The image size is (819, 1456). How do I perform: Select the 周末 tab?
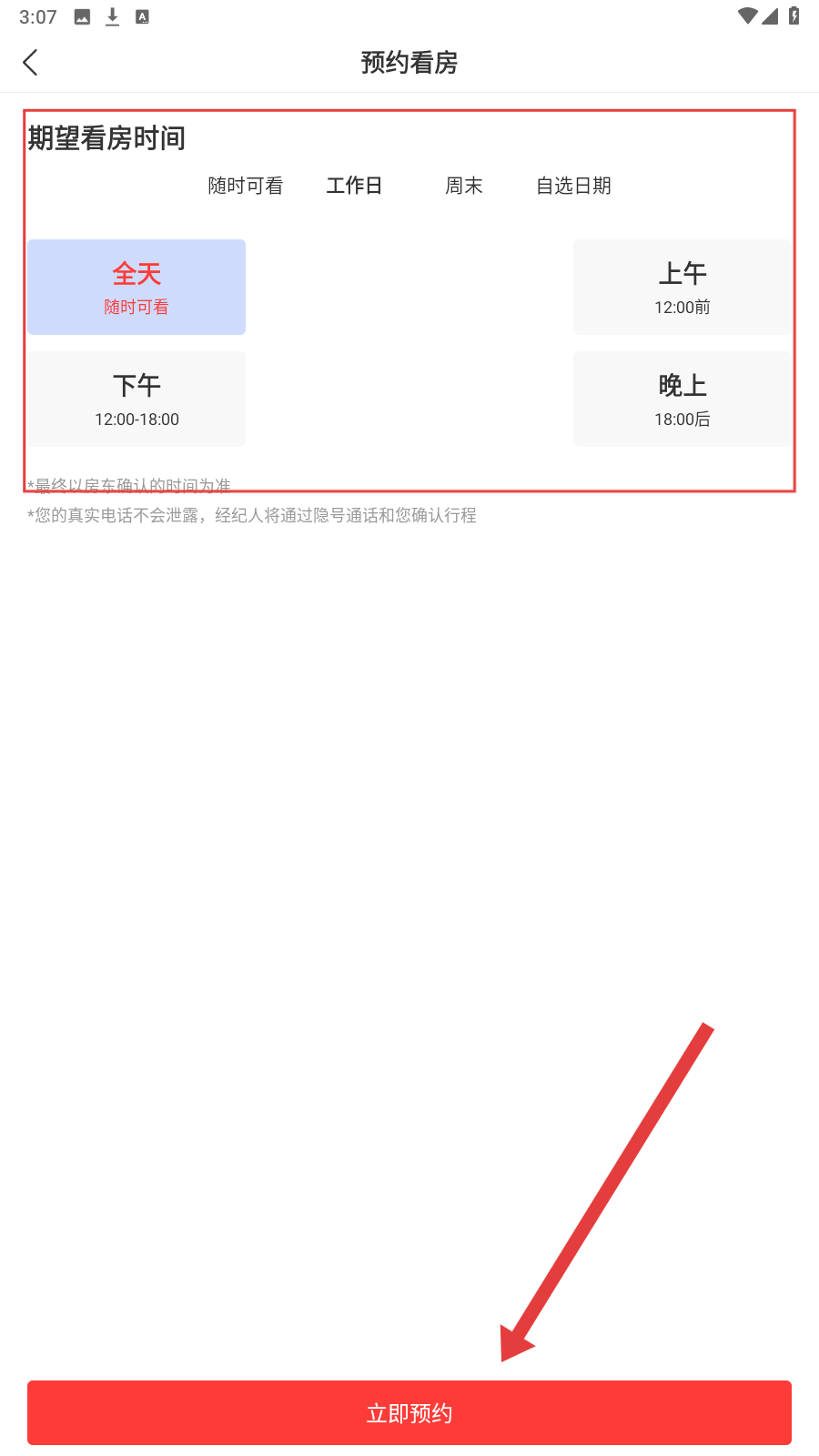tap(464, 186)
